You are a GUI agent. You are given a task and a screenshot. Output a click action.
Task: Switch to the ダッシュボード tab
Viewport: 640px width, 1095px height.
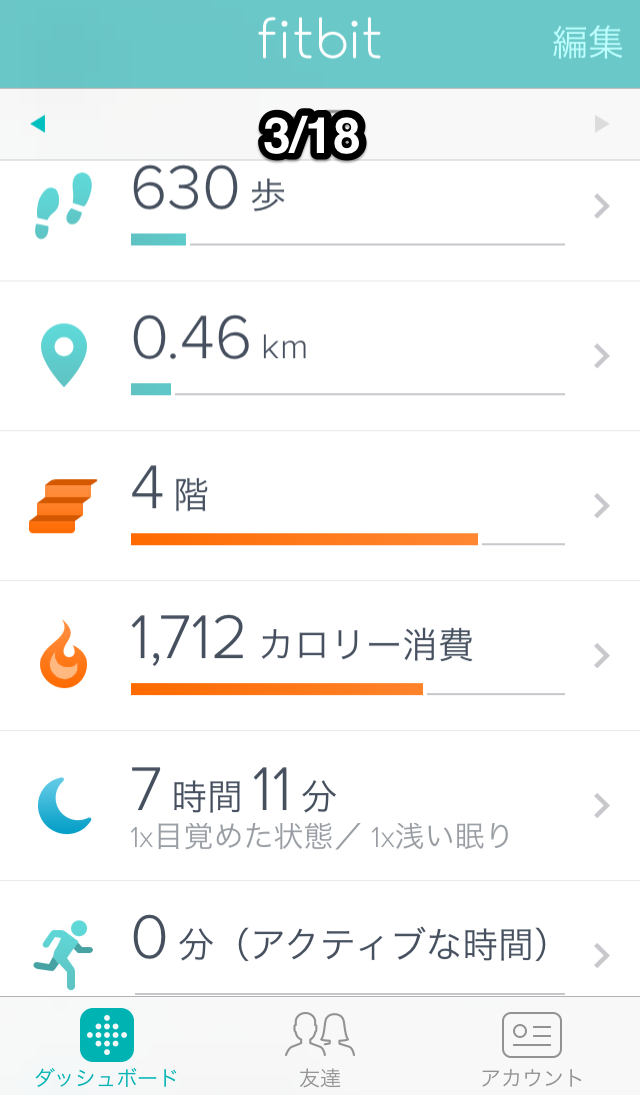point(106,1047)
